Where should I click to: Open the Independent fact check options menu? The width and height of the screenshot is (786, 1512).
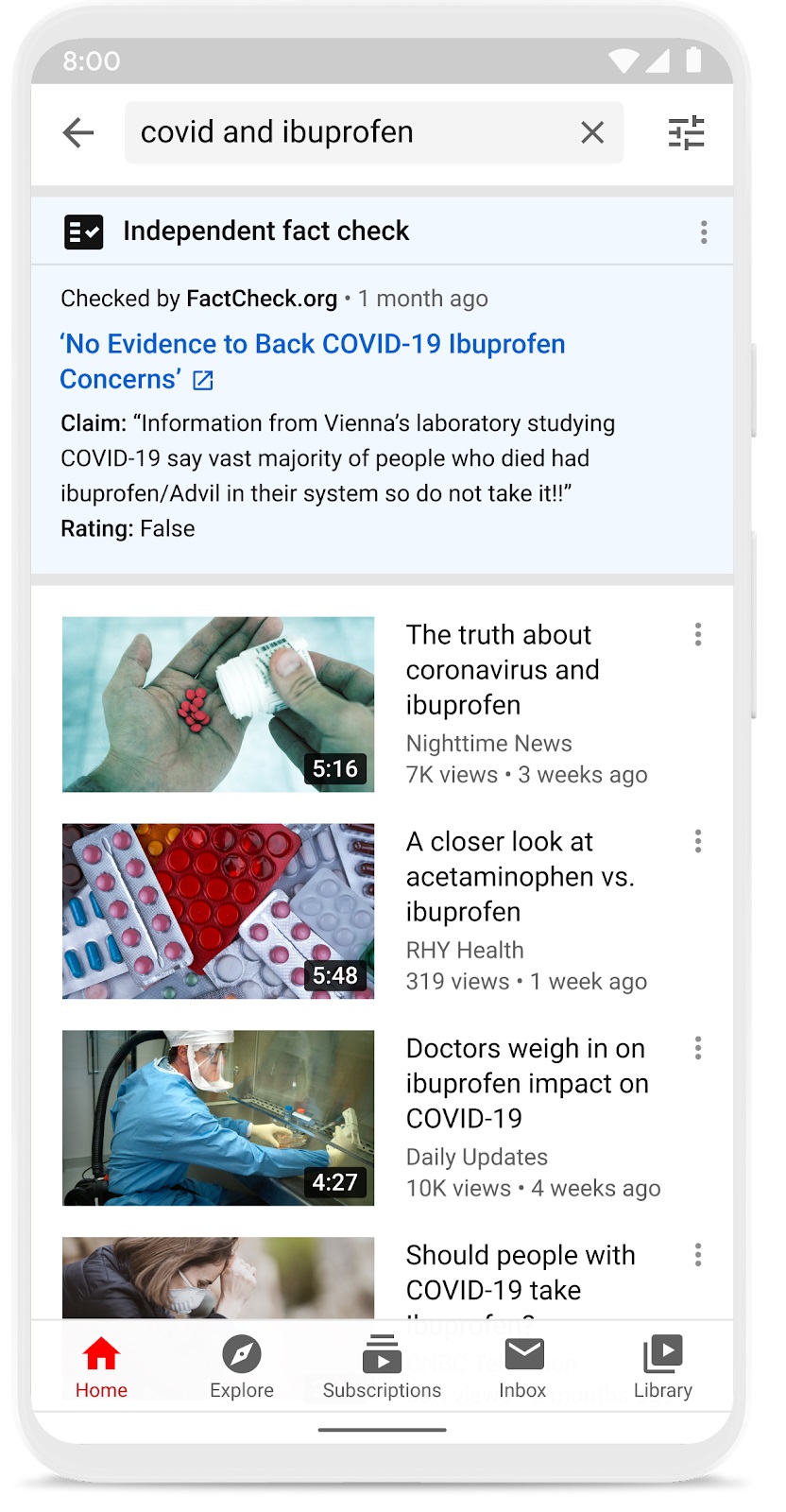click(x=704, y=232)
